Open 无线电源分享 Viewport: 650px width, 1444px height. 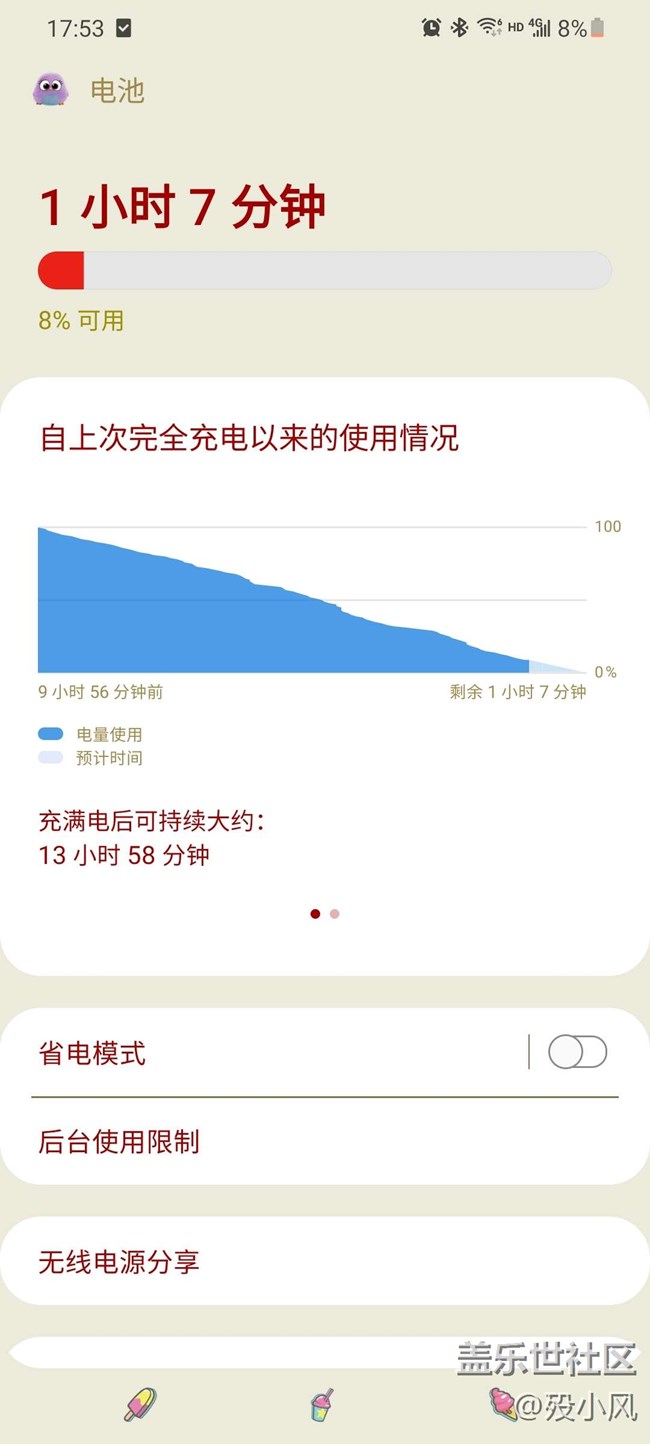[300, 1261]
